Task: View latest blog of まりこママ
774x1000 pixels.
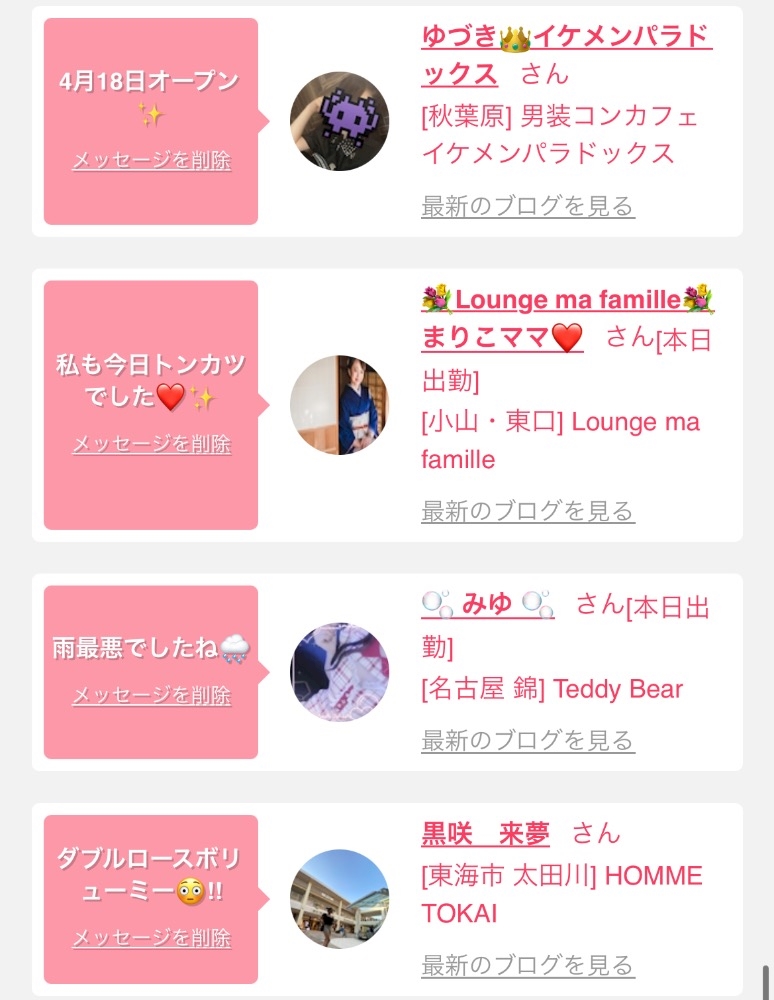Action: point(528,511)
